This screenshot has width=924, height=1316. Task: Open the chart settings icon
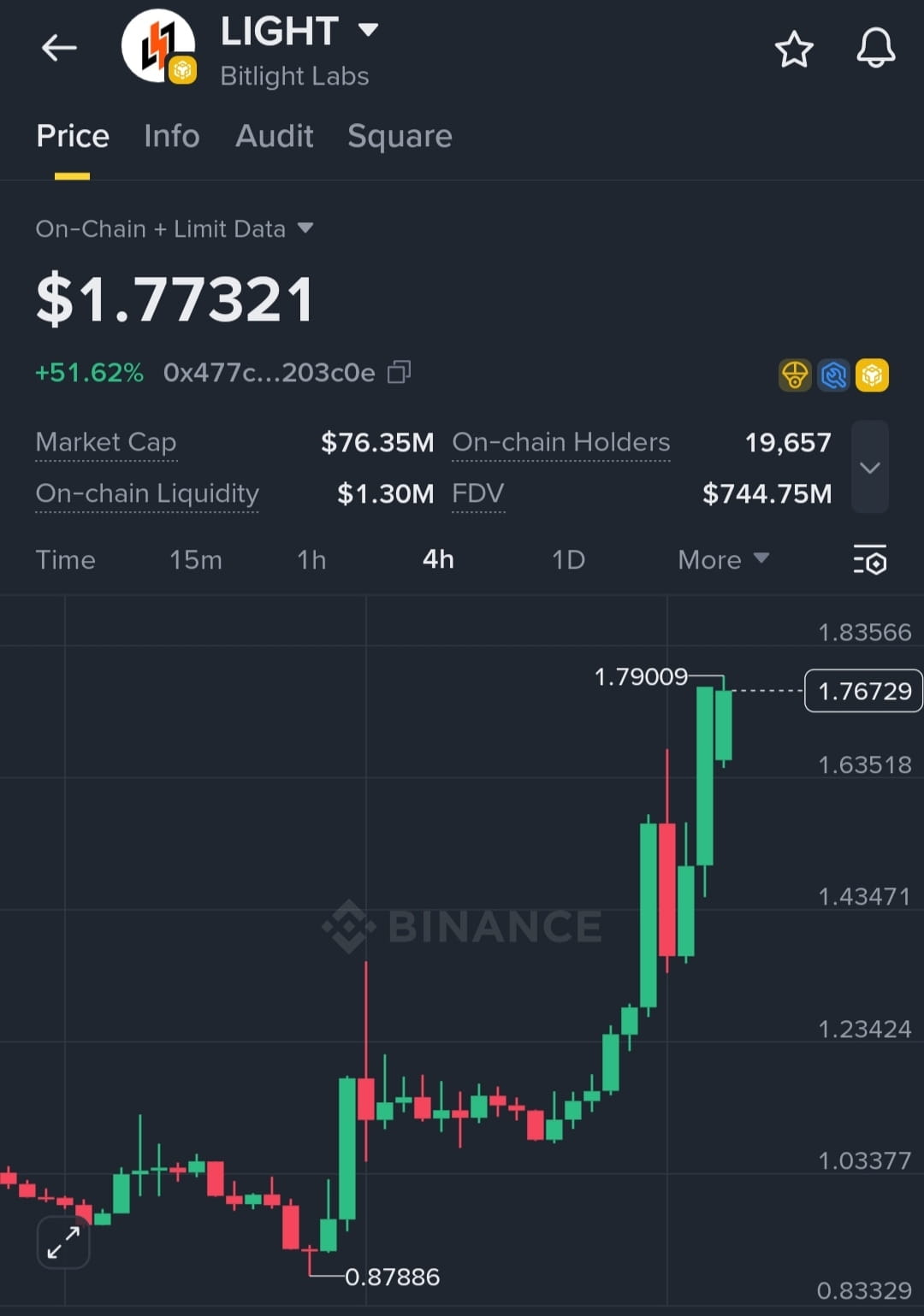(x=869, y=560)
